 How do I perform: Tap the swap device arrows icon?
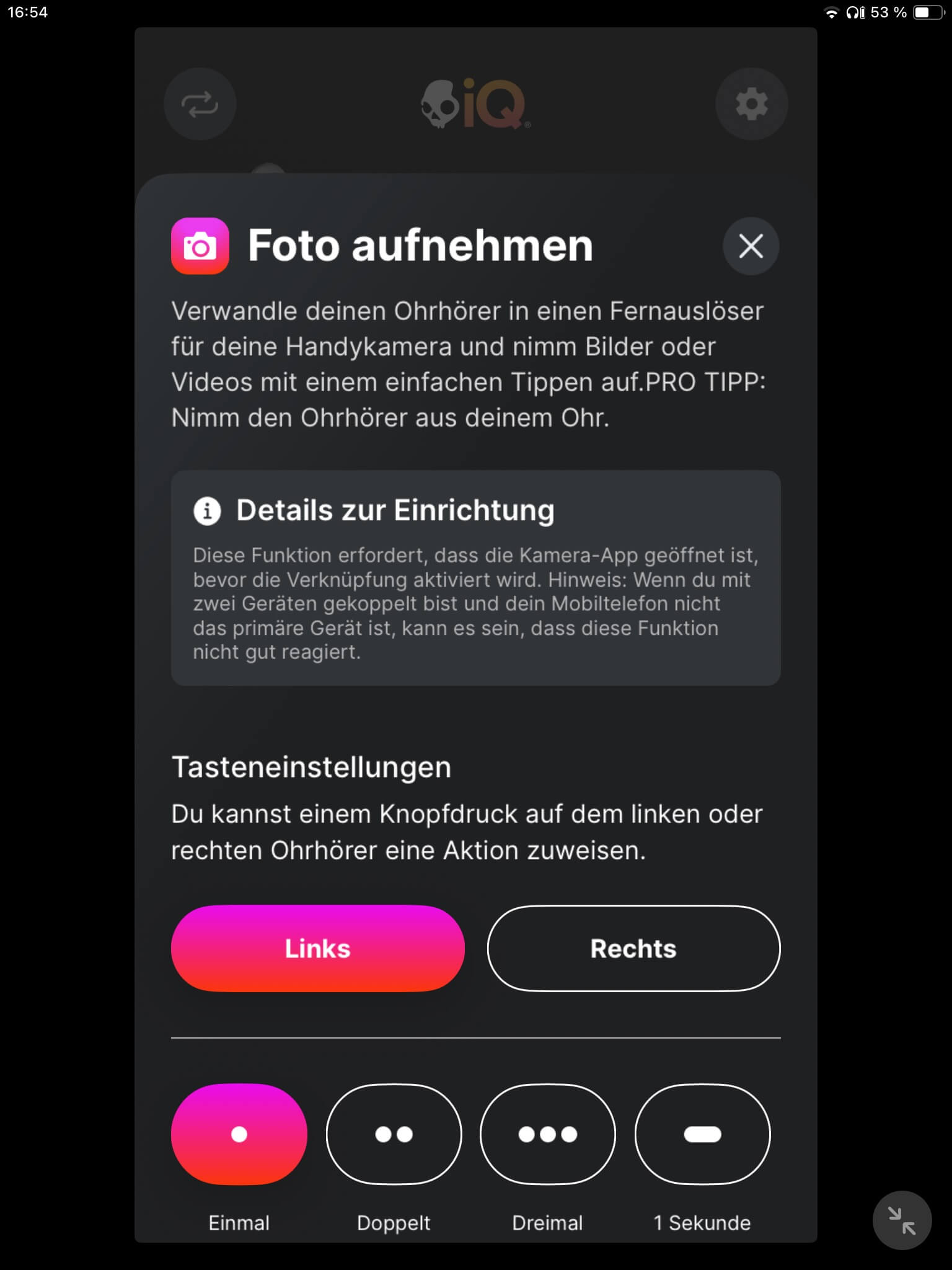(x=200, y=104)
